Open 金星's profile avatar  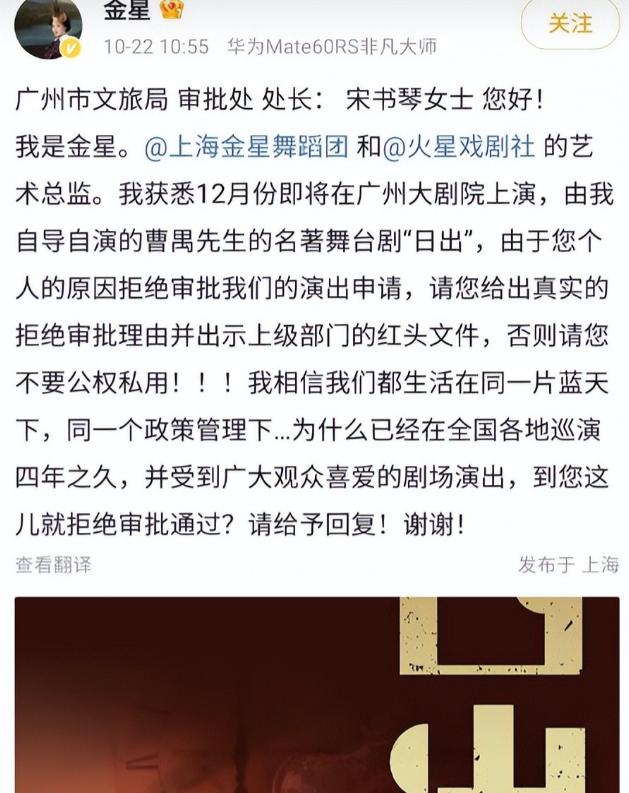pos(48,28)
